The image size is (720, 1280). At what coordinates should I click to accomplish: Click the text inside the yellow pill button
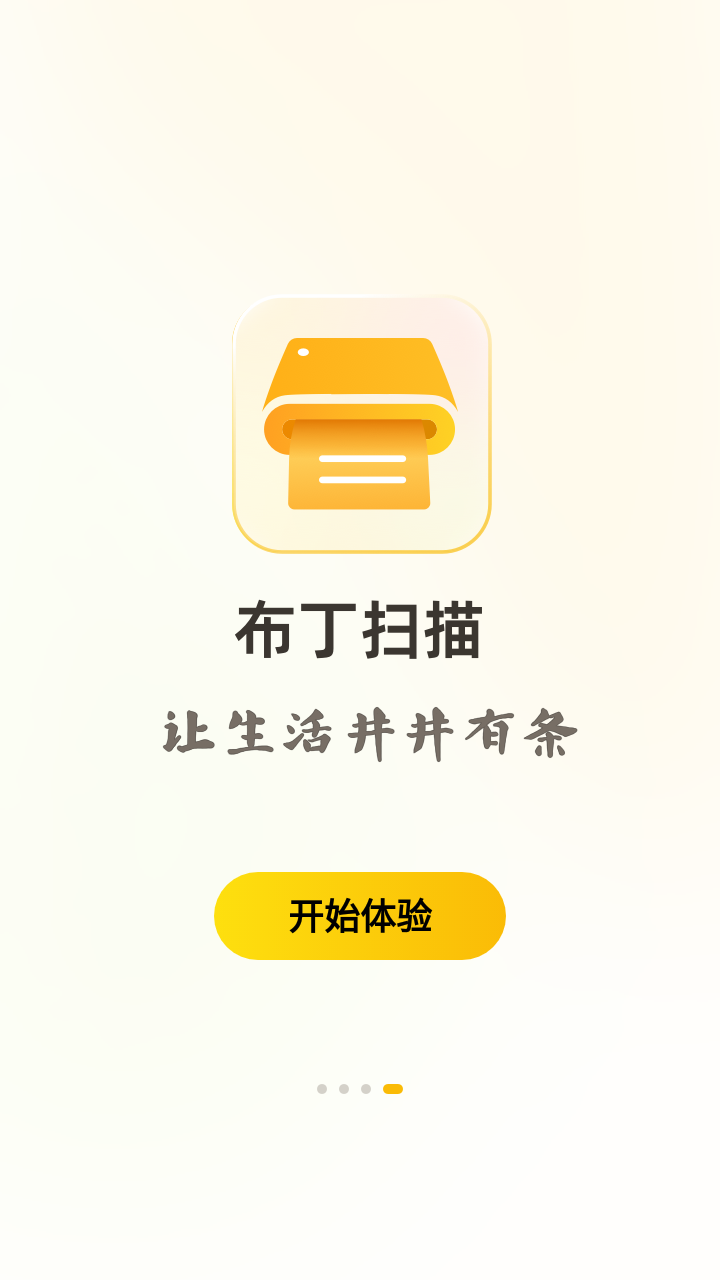point(360,917)
